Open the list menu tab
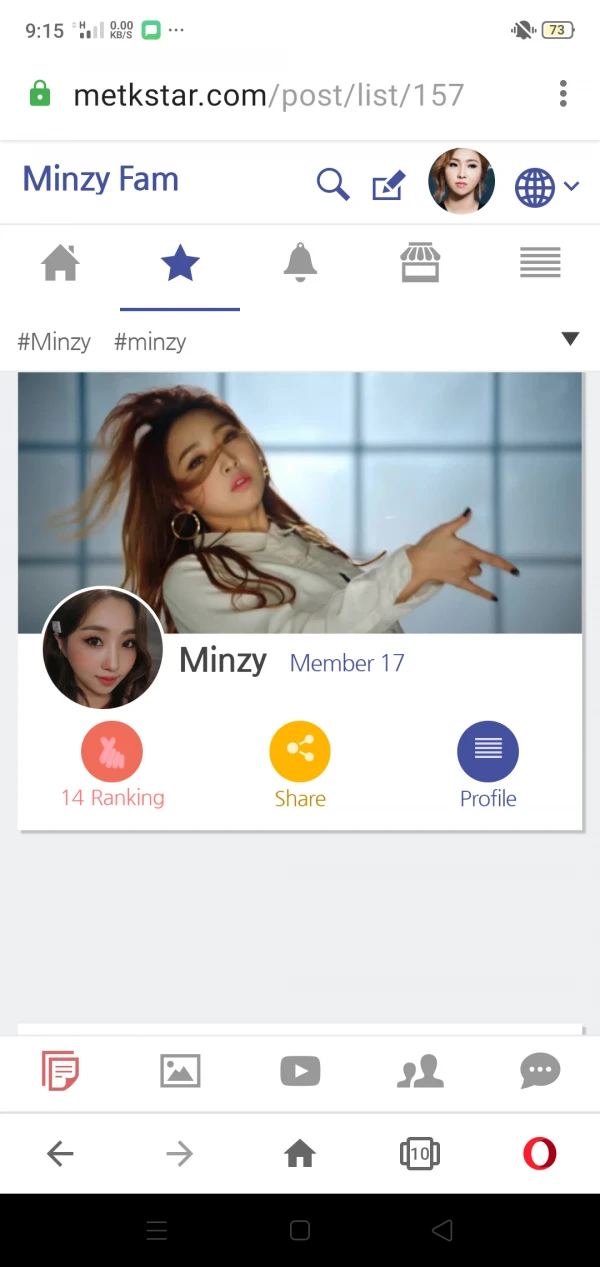Viewport: 600px width, 1267px height. pos(540,264)
